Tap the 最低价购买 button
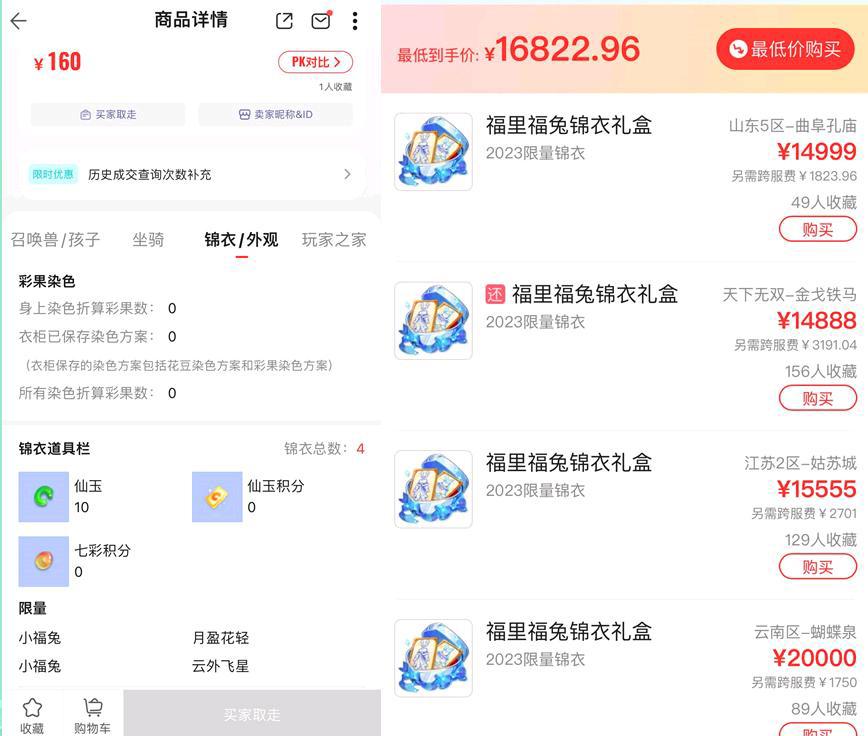Viewport: 868px width, 736px height. click(x=785, y=49)
